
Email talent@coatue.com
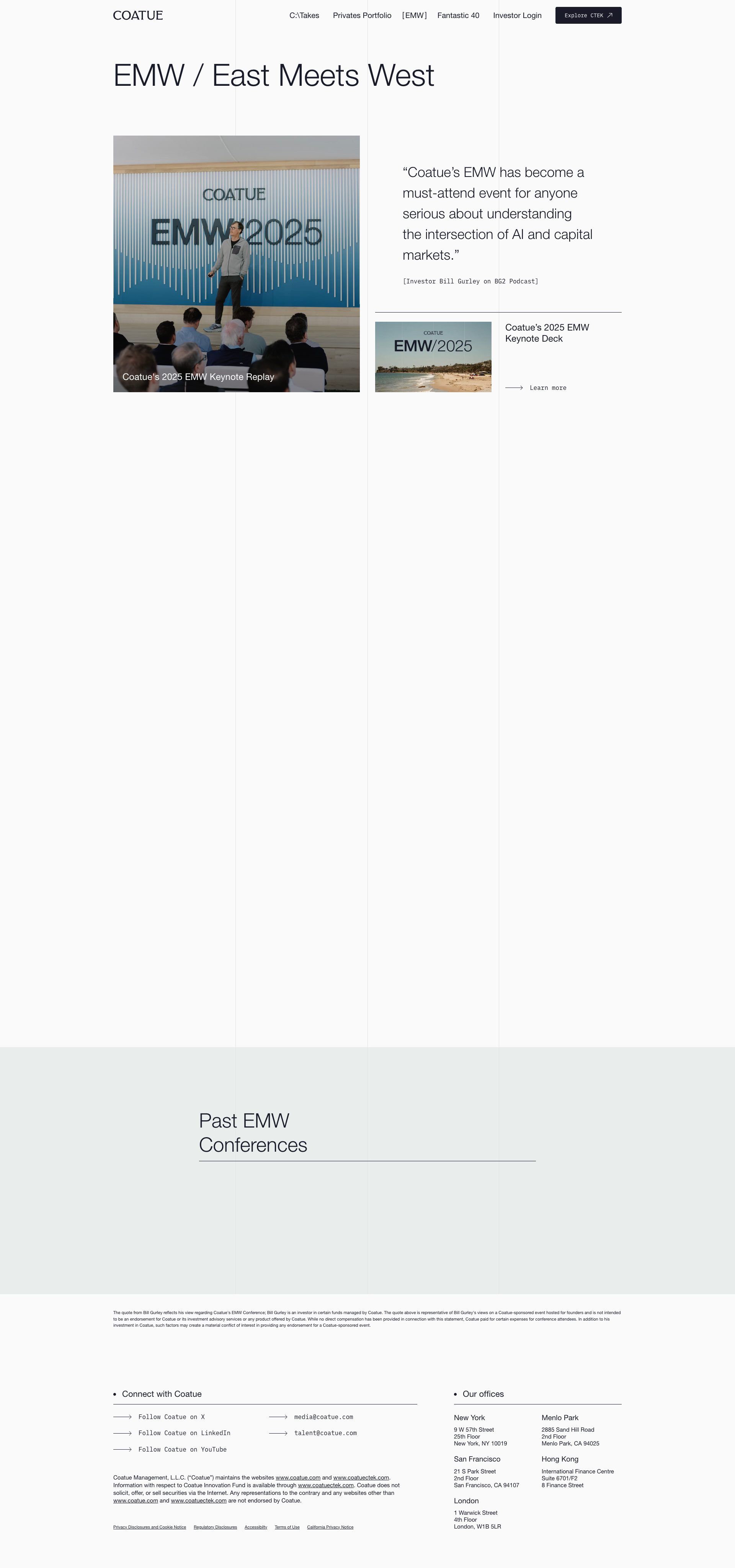(x=325, y=1433)
